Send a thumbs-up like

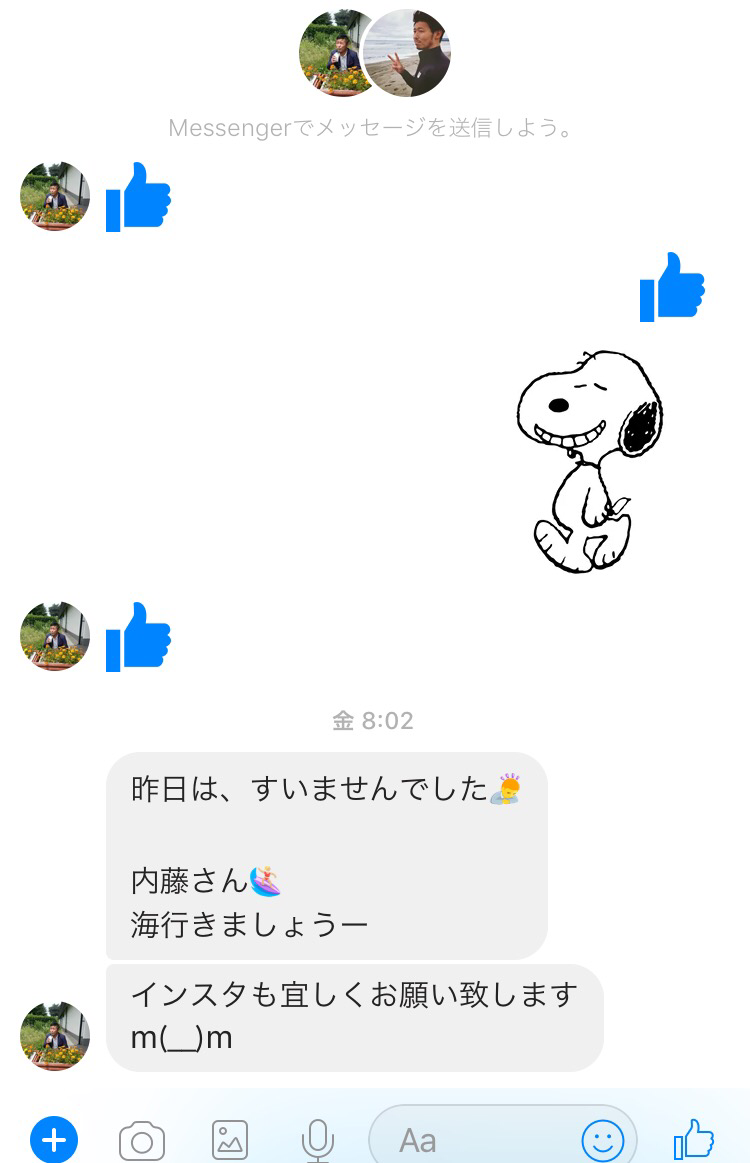[693, 1139]
